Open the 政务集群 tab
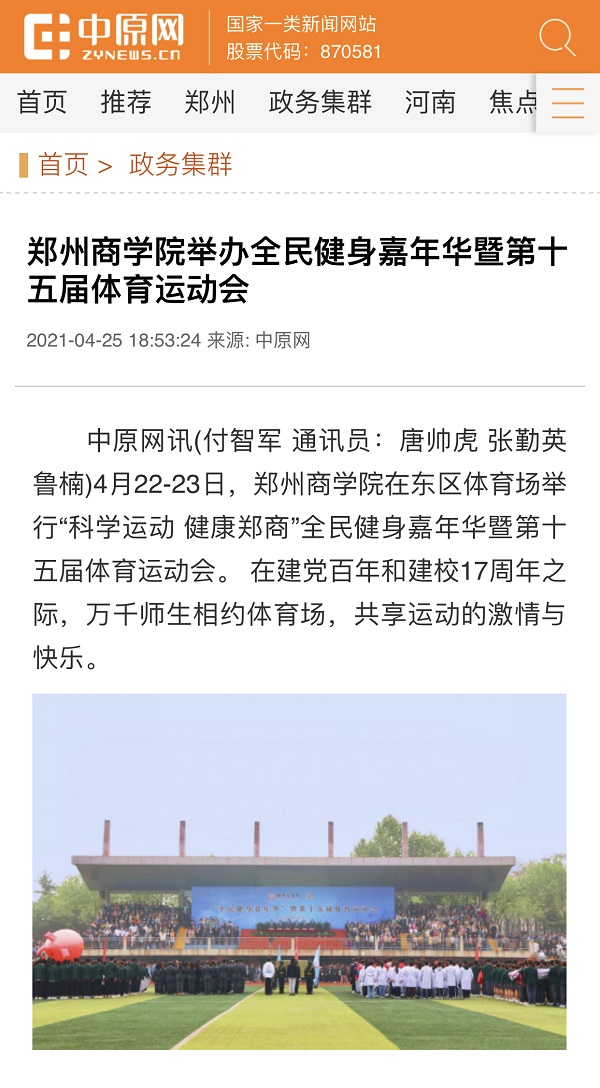This screenshot has width=600, height=1088. (320, 102)
